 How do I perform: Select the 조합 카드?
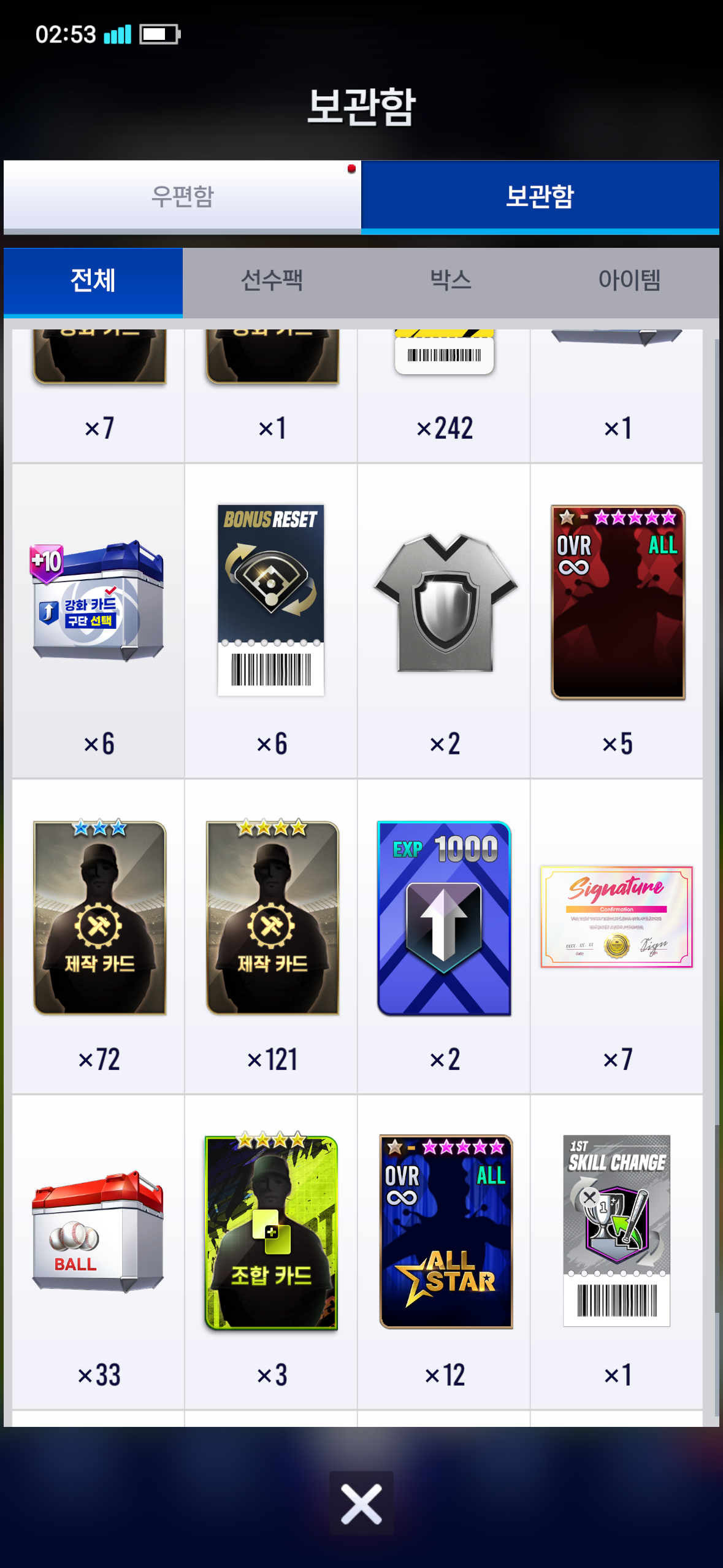tap(271, 1233)
